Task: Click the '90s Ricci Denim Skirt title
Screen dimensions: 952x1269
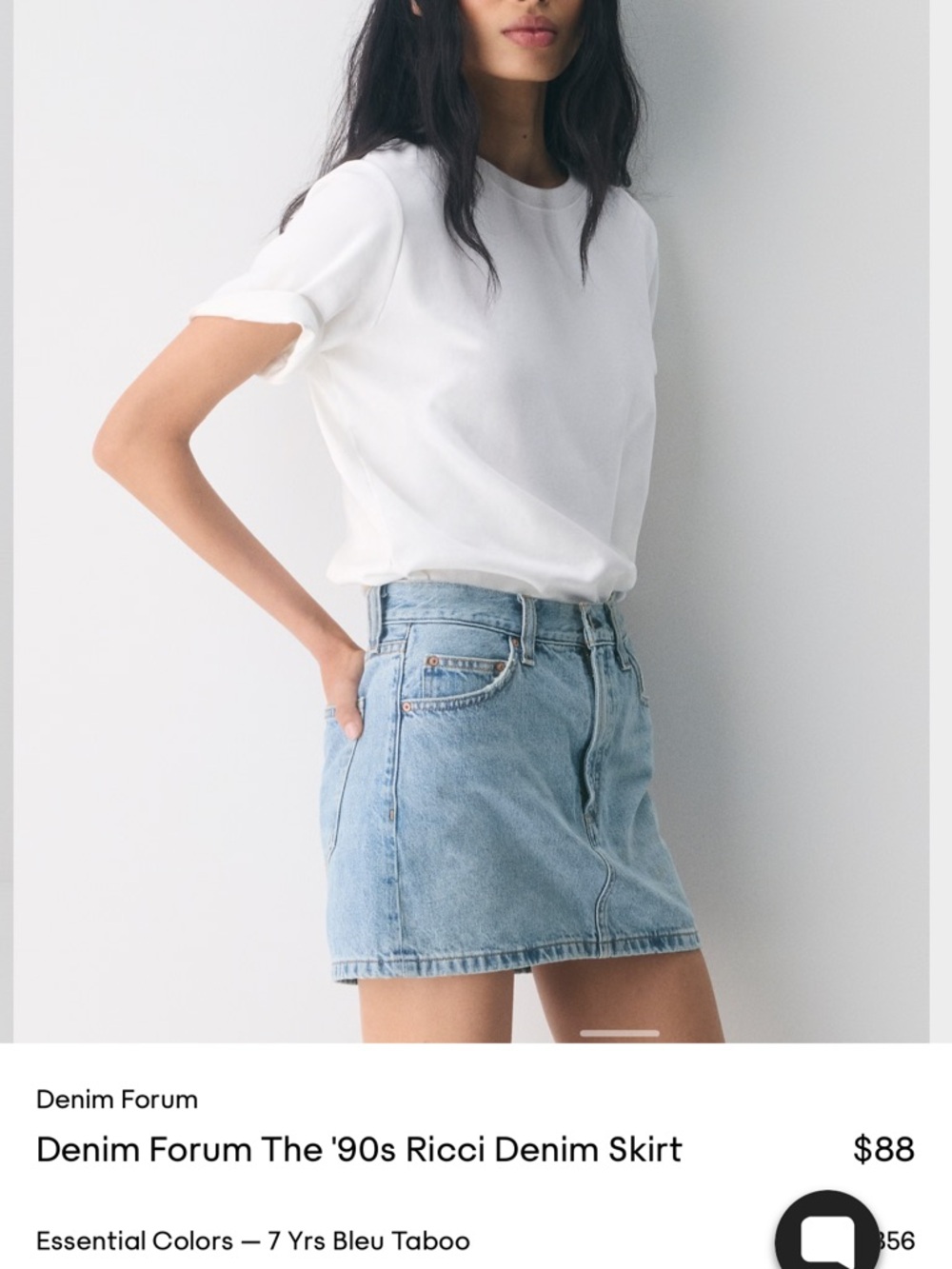Action: (358, 1149)
